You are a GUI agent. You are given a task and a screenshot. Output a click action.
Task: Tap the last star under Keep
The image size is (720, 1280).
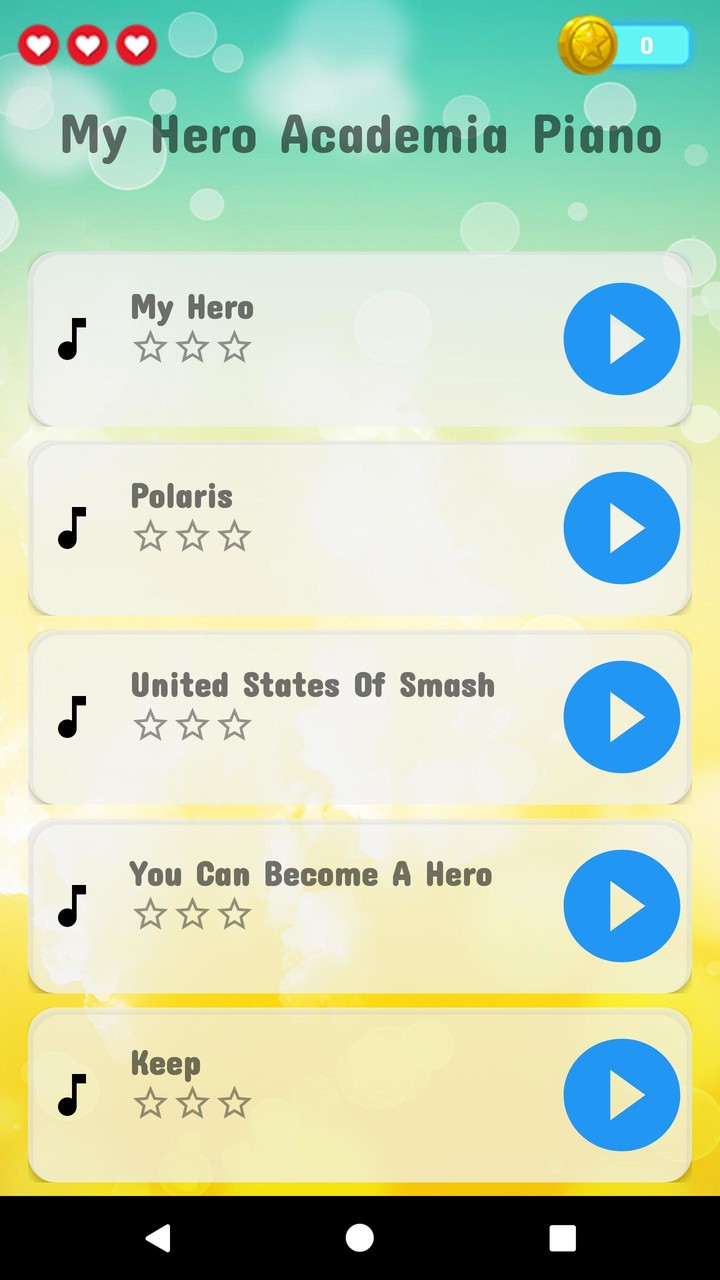pyautogui.click(x=233, y=1103)
